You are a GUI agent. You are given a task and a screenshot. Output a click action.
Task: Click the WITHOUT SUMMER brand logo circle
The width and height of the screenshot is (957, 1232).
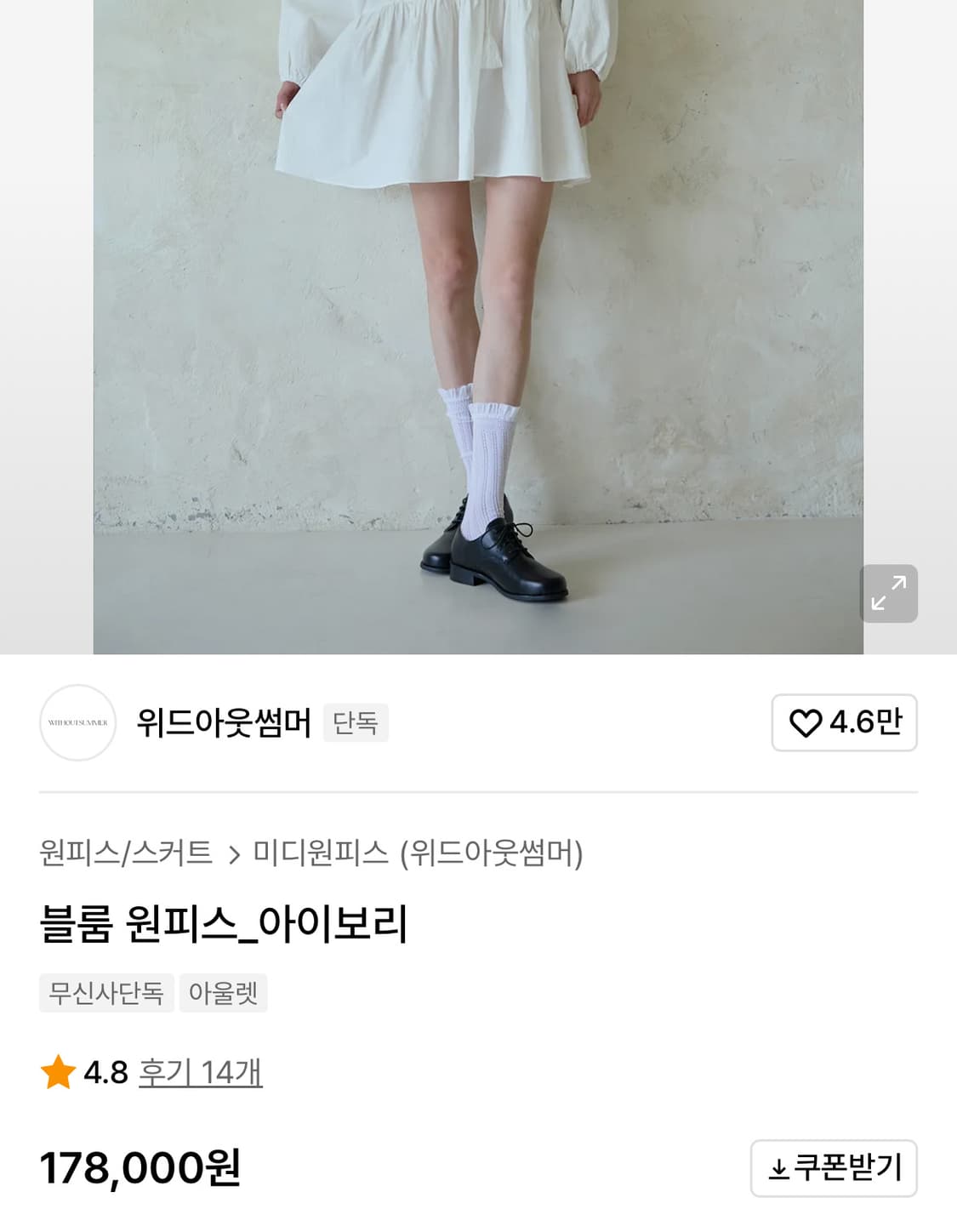(x=79, y=722)
